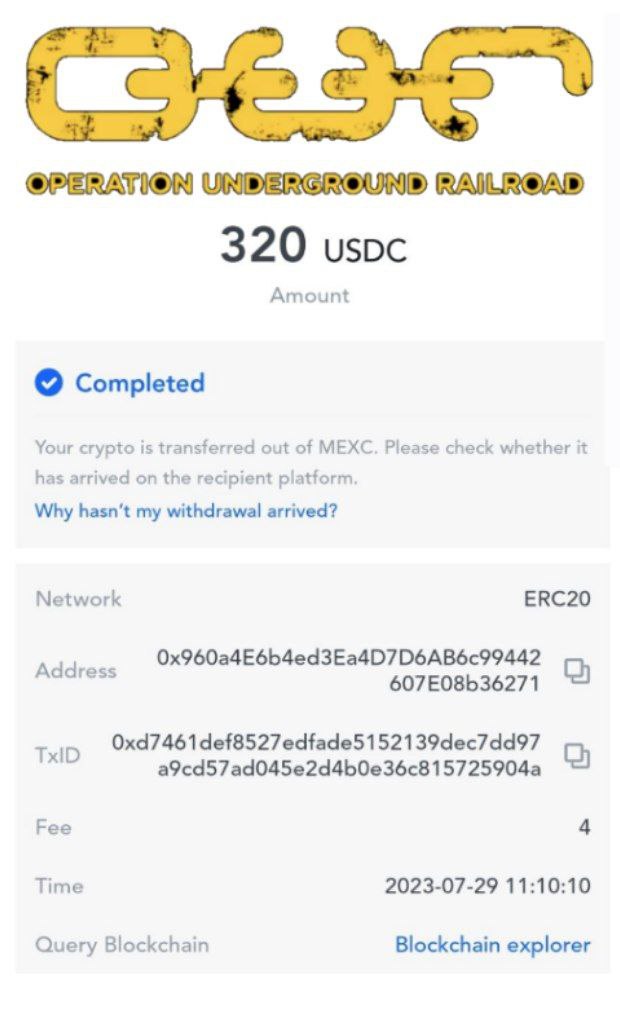Open the Blockchain explorer link
Screen dimensions: 620x1024
coord(493,945)
